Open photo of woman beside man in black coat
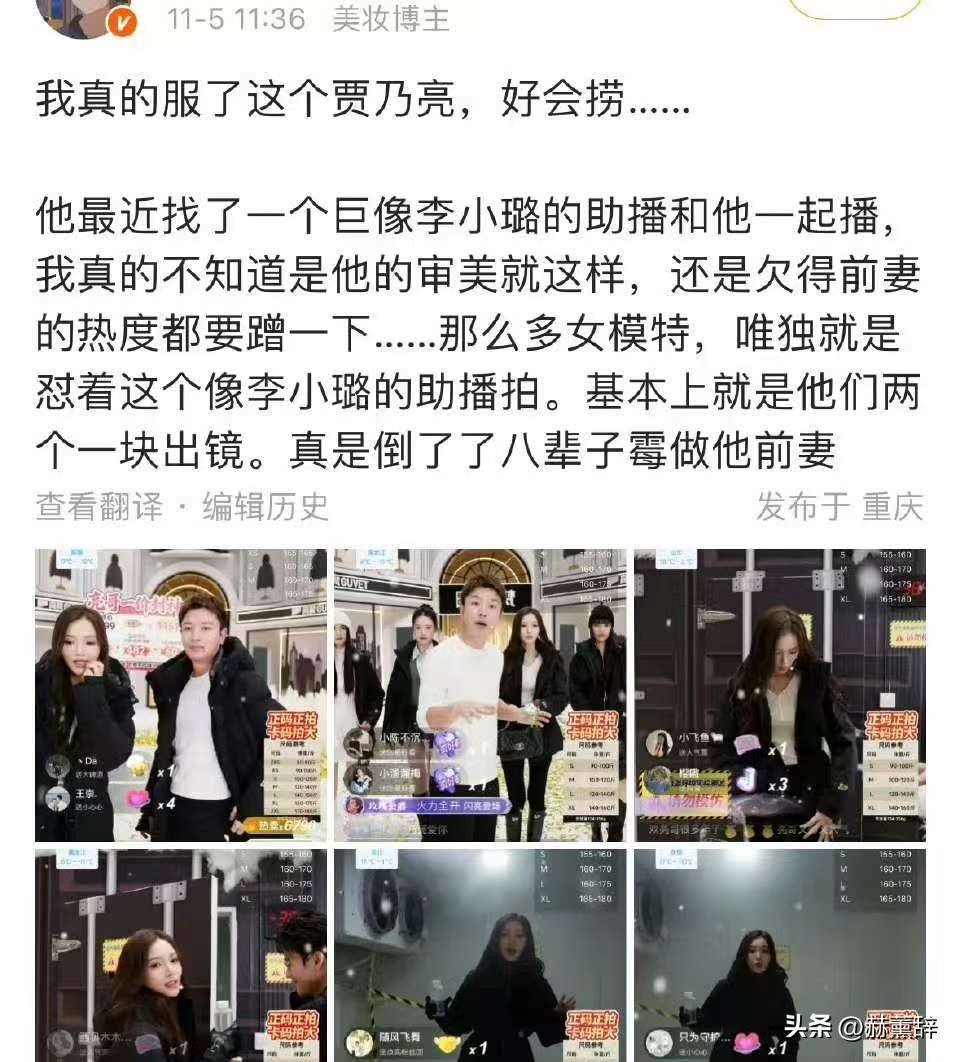The height and width of the screenshot is (1062, 960). (x=180, y=695)
